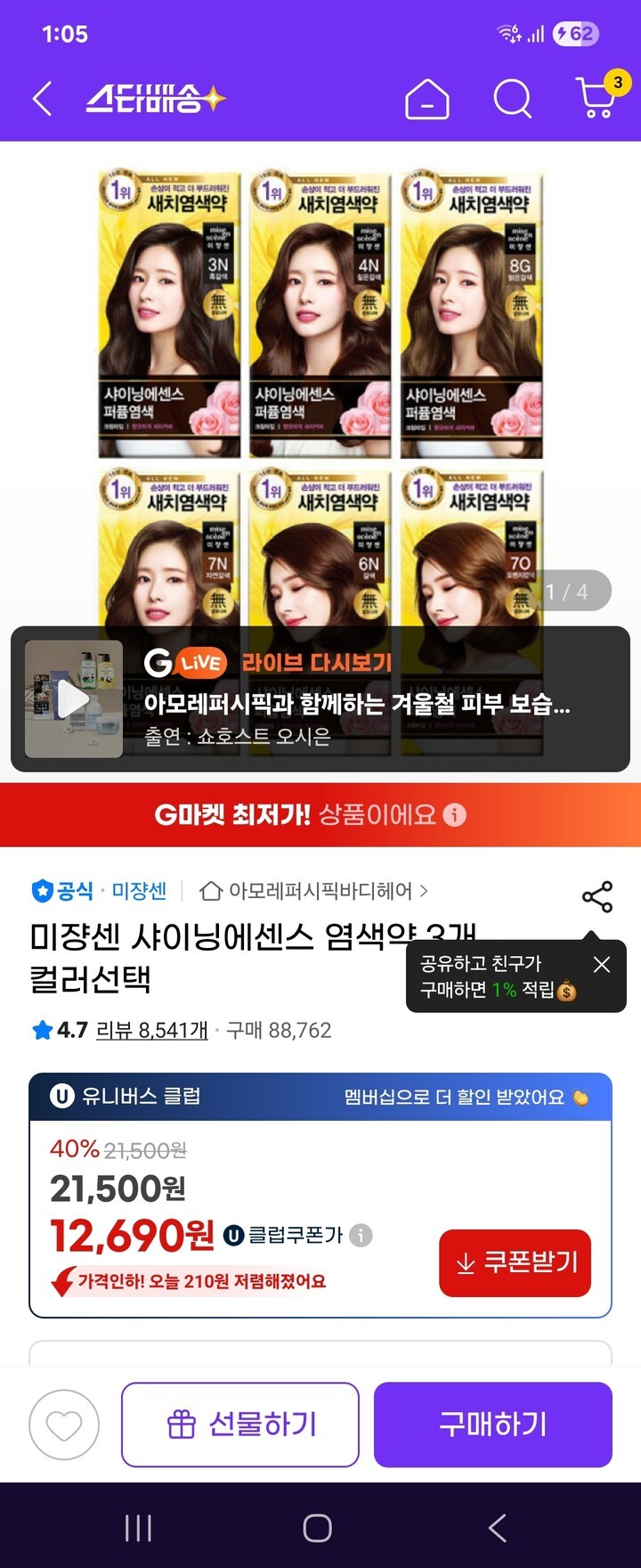Screen dimensions: 641x1568
Task: Open the product image gallery
Action: [320, 356]
